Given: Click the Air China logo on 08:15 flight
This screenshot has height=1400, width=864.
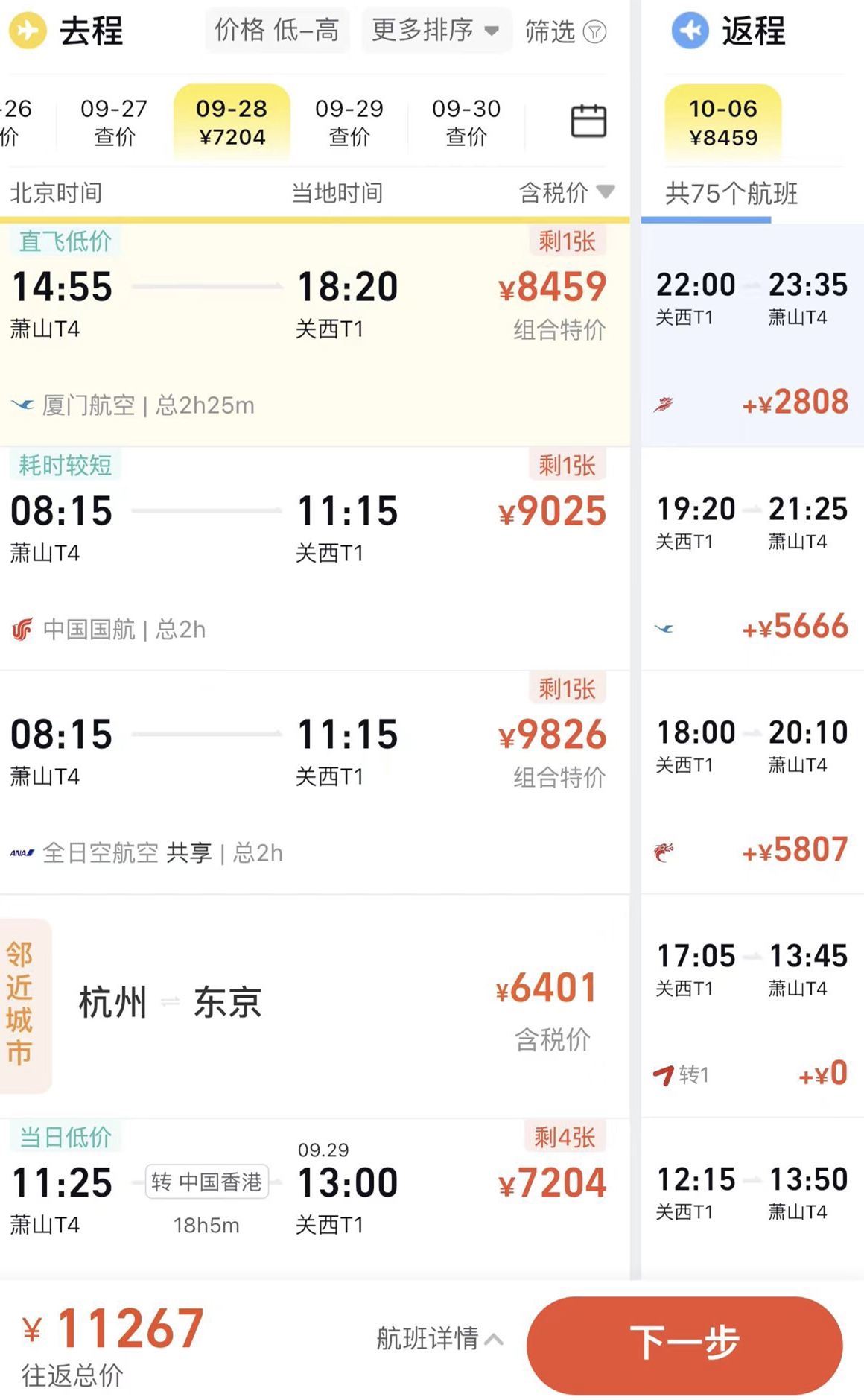Looking at the screenshot, I should tap(22, 628).
